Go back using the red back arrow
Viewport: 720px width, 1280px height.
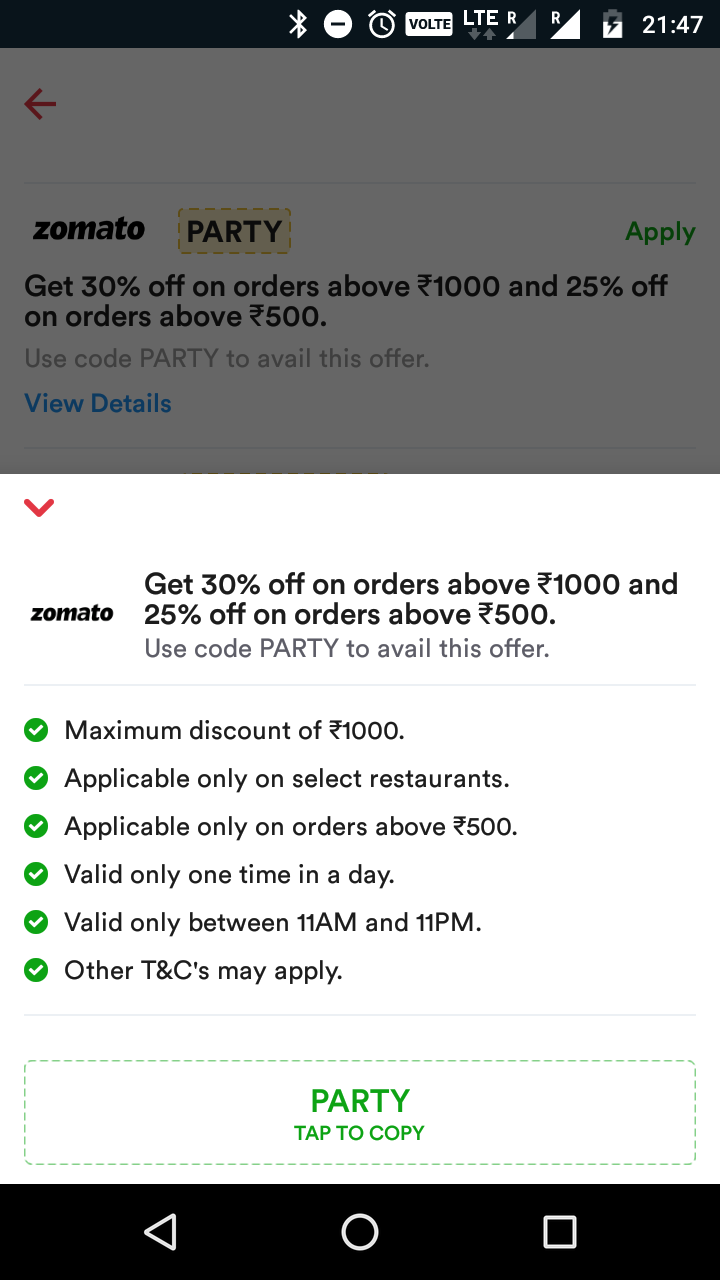tap(41, 104)
